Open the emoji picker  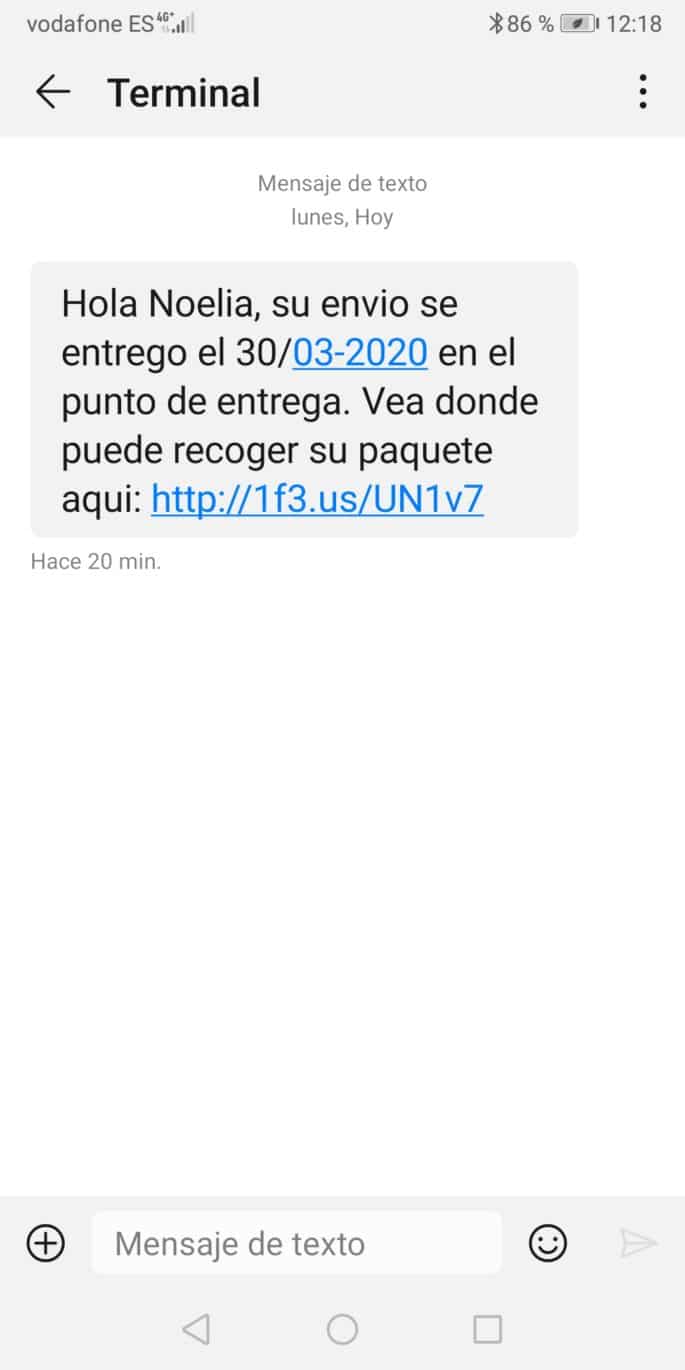pos(547,1243)
